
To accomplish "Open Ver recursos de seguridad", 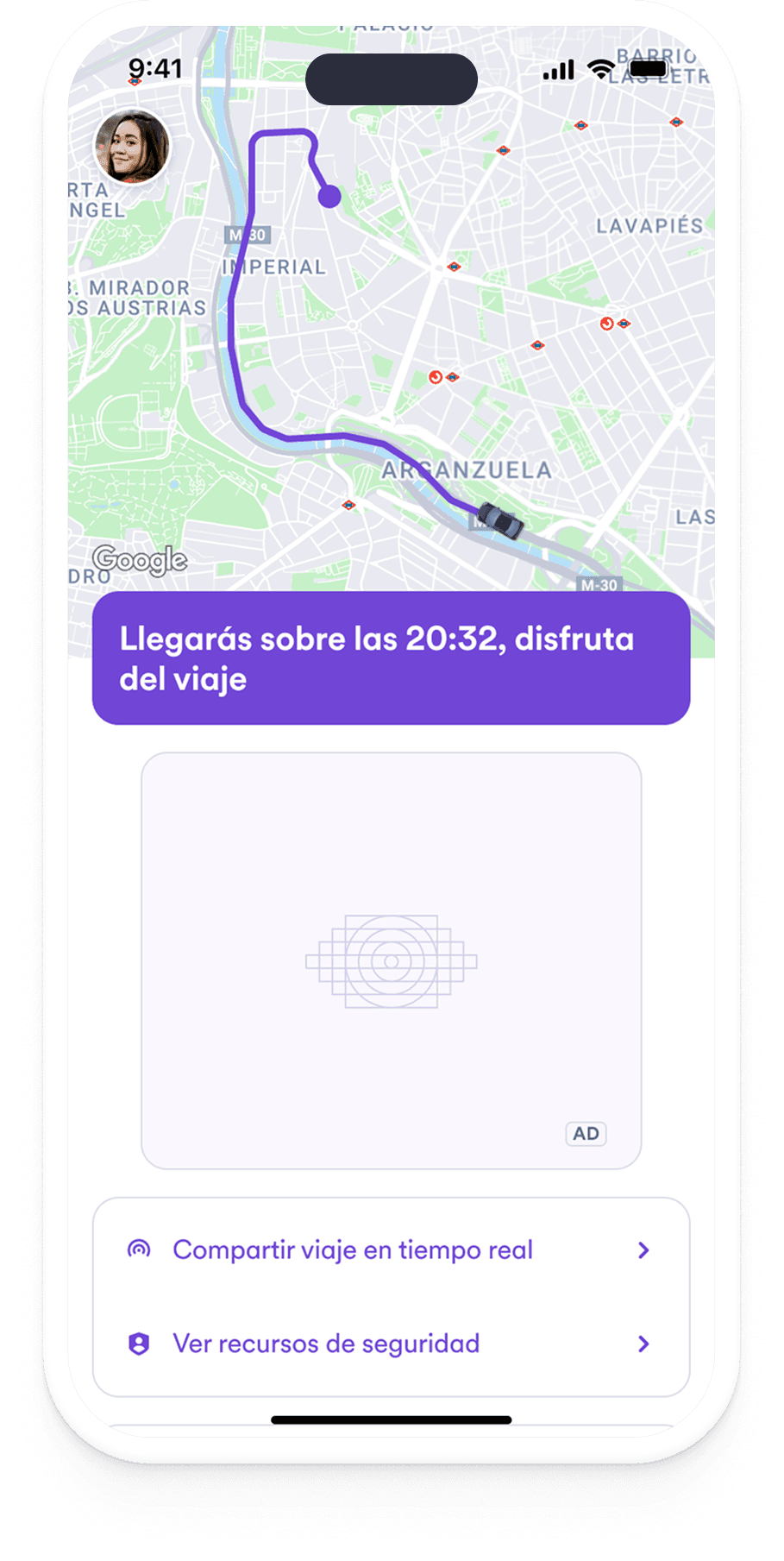I will 391,1344.
